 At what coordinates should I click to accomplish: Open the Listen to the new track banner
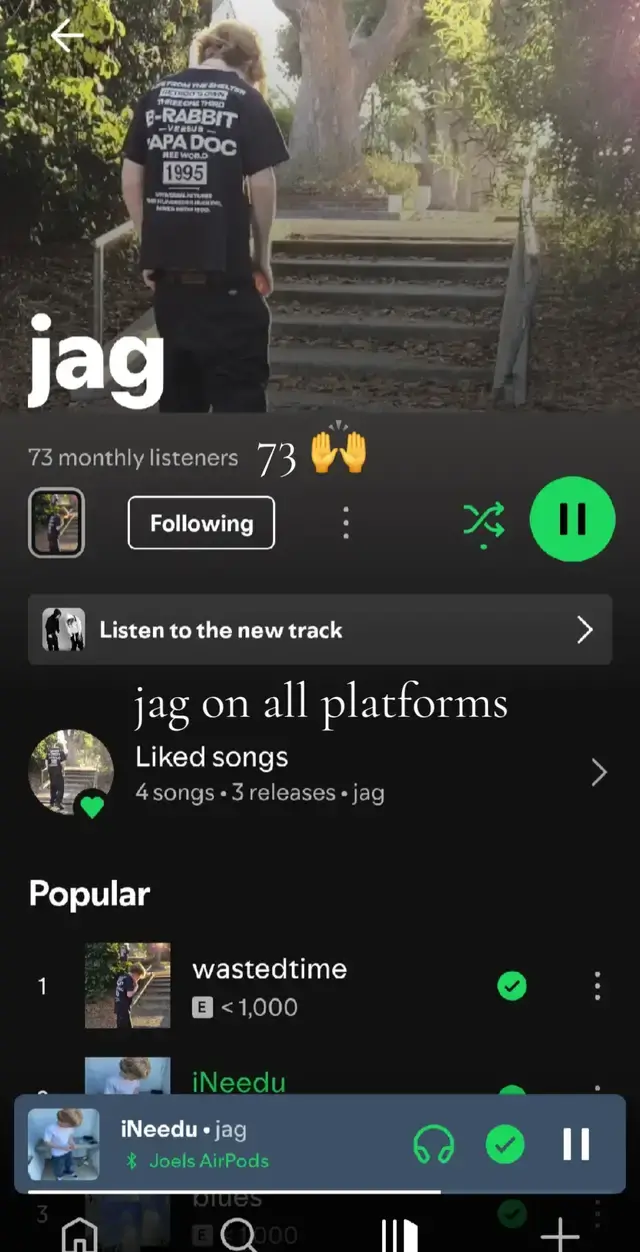coord(320,630)
